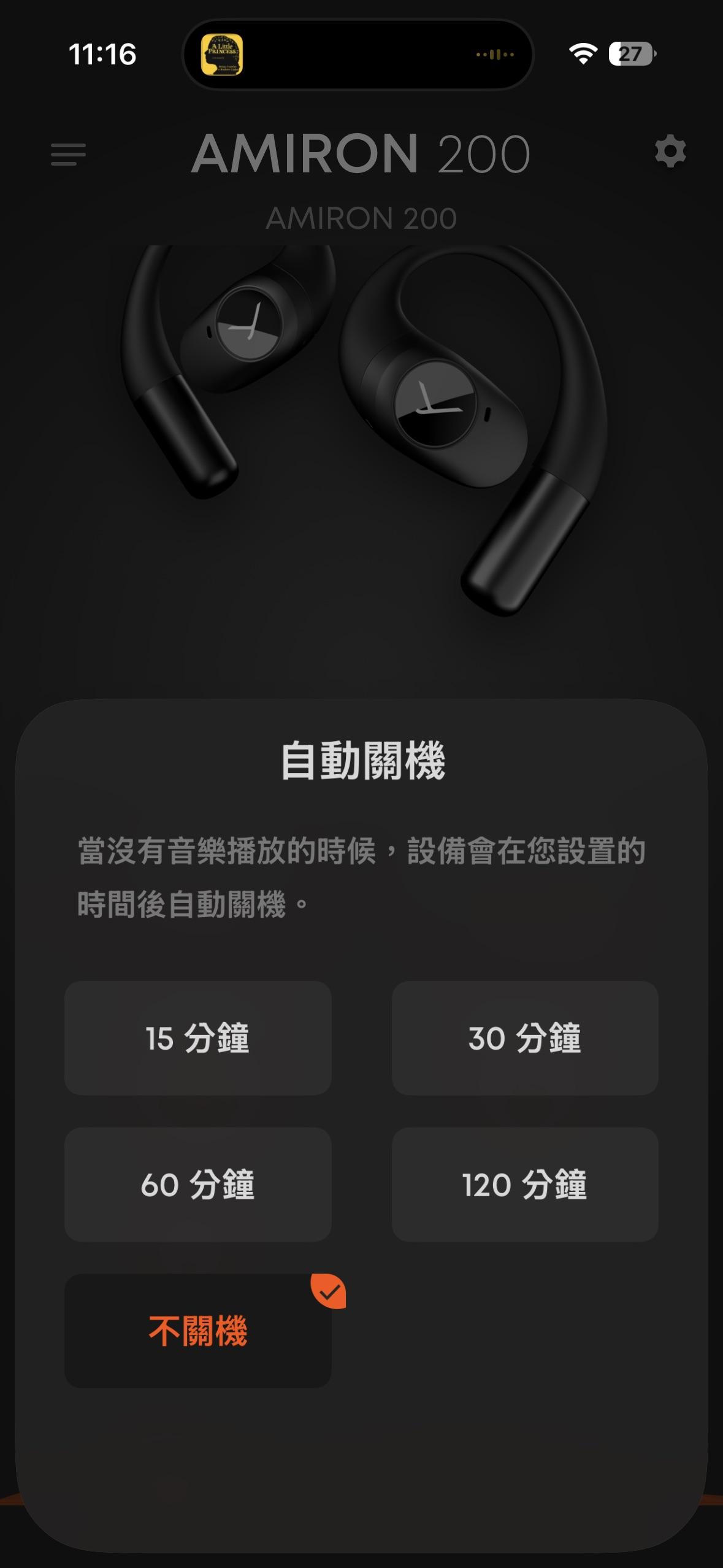The image size is (723, 1568).
Task: Choose the 30 分鐘 option
Action: pyautogui.click(x=525, y=1038)
